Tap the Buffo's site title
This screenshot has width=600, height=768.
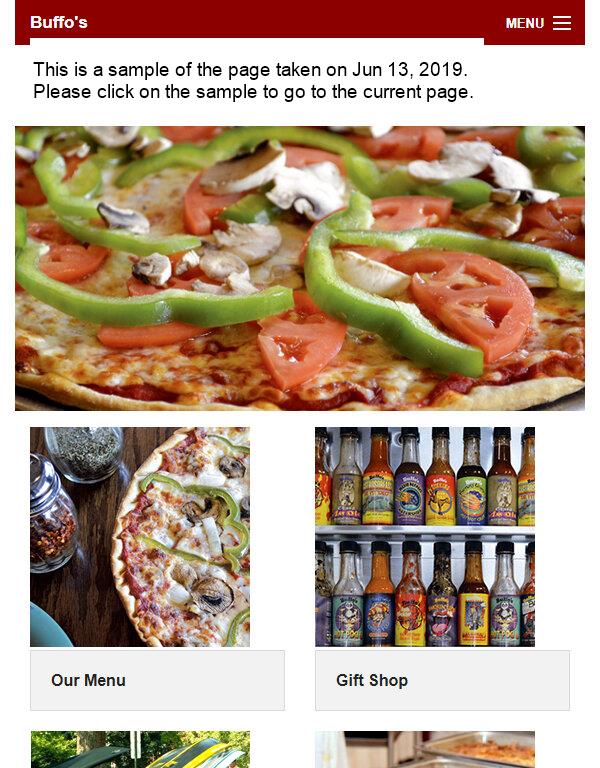59,22
